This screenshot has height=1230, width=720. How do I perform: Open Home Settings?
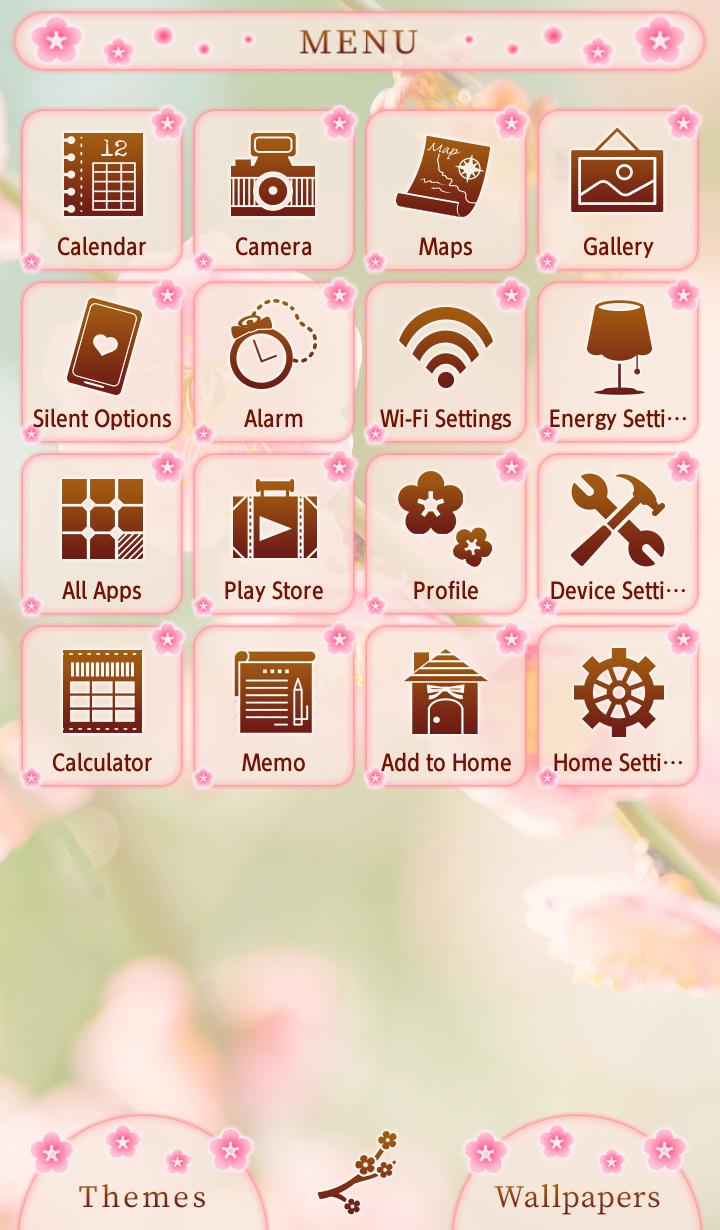(x=618, y=706)
